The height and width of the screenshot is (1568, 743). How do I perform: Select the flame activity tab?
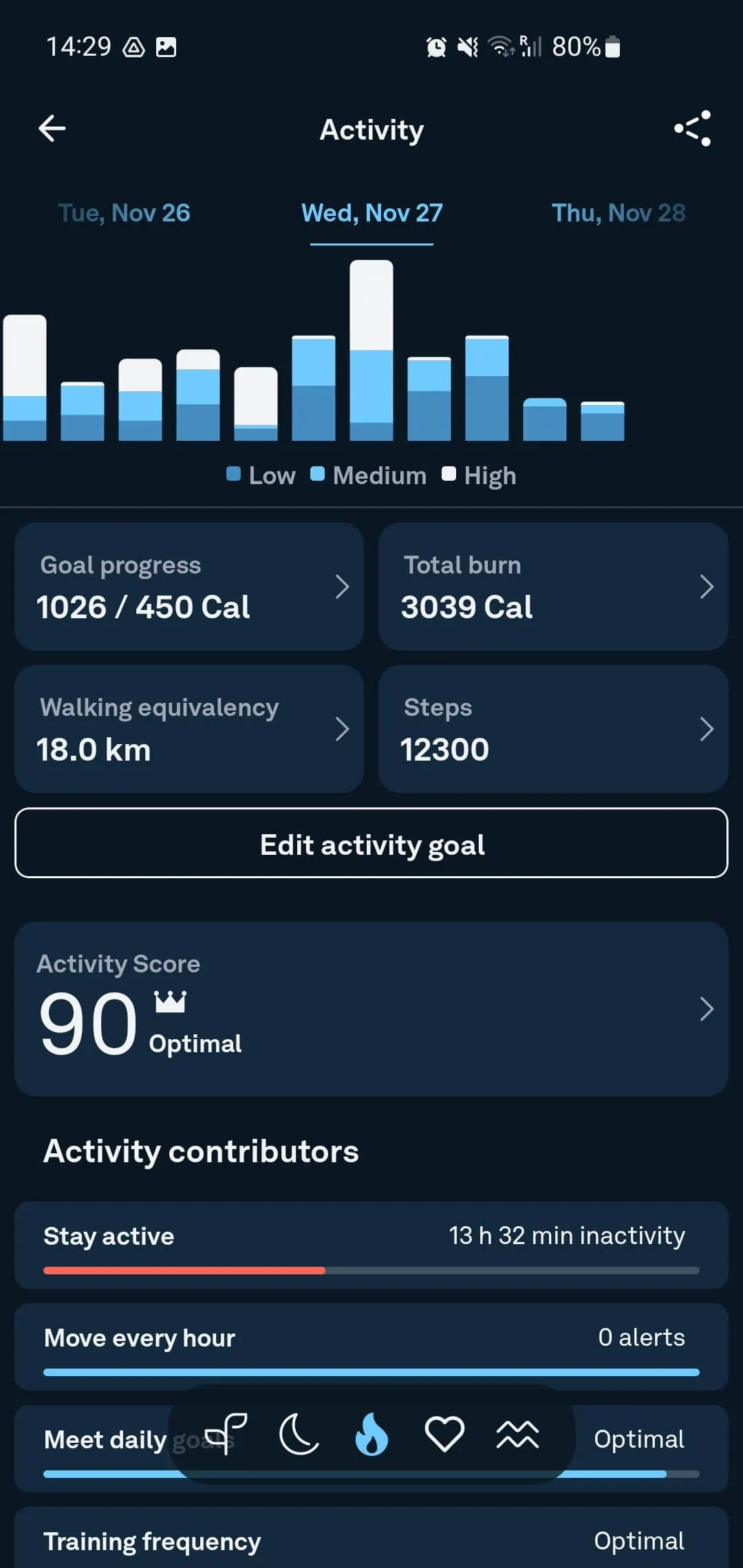[x=371, y=1435]
